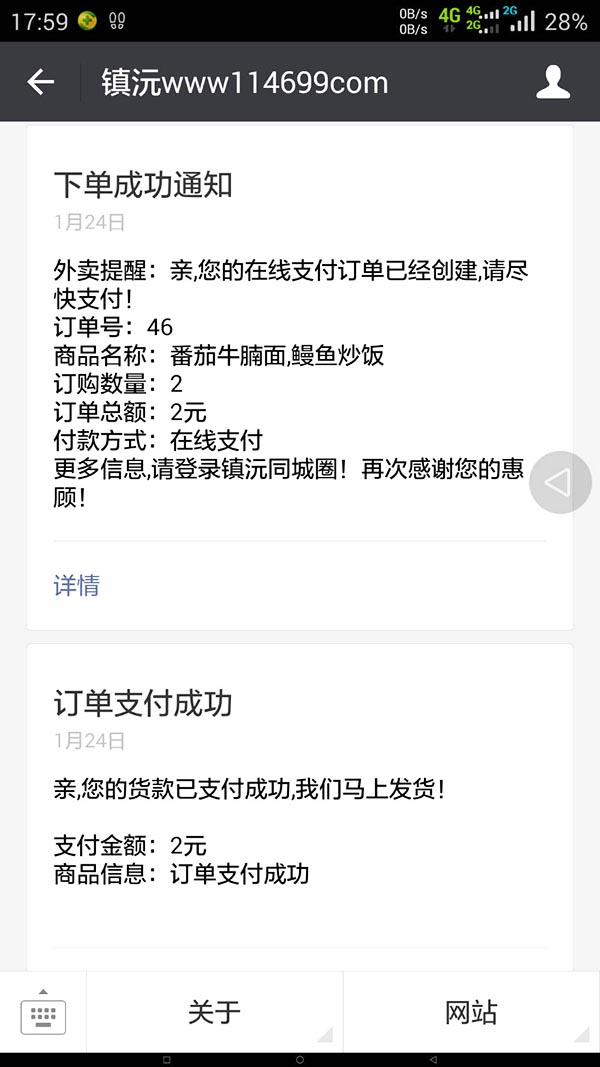This screenshot has width=600, height=1067.
Task: Open the 订单支付成功 message card
Action: (300, 790)
